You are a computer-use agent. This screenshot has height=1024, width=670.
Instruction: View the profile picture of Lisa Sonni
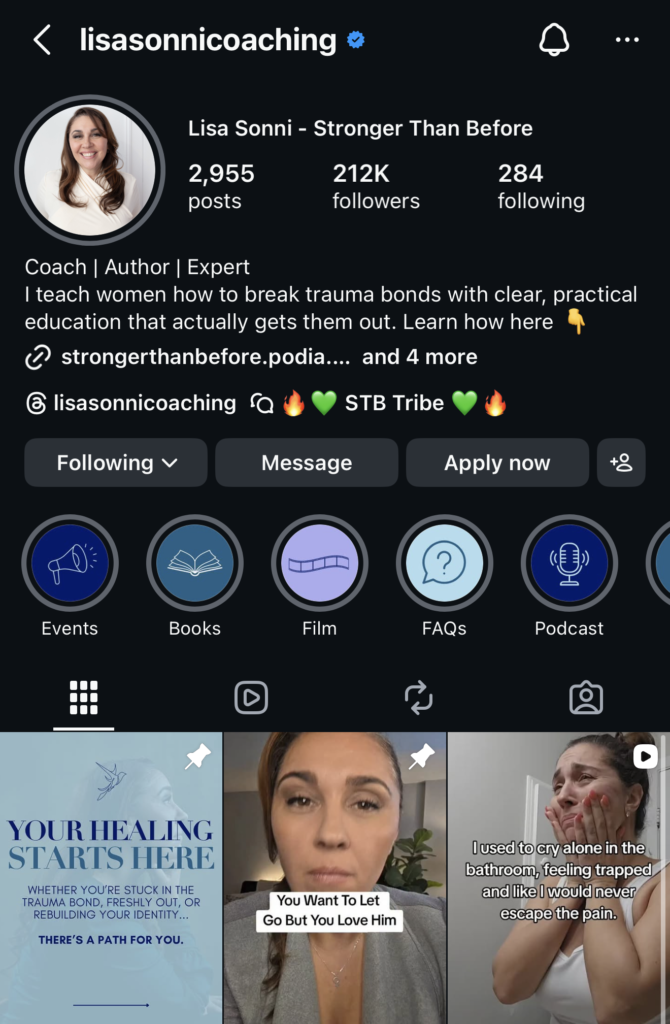point(90,170)
